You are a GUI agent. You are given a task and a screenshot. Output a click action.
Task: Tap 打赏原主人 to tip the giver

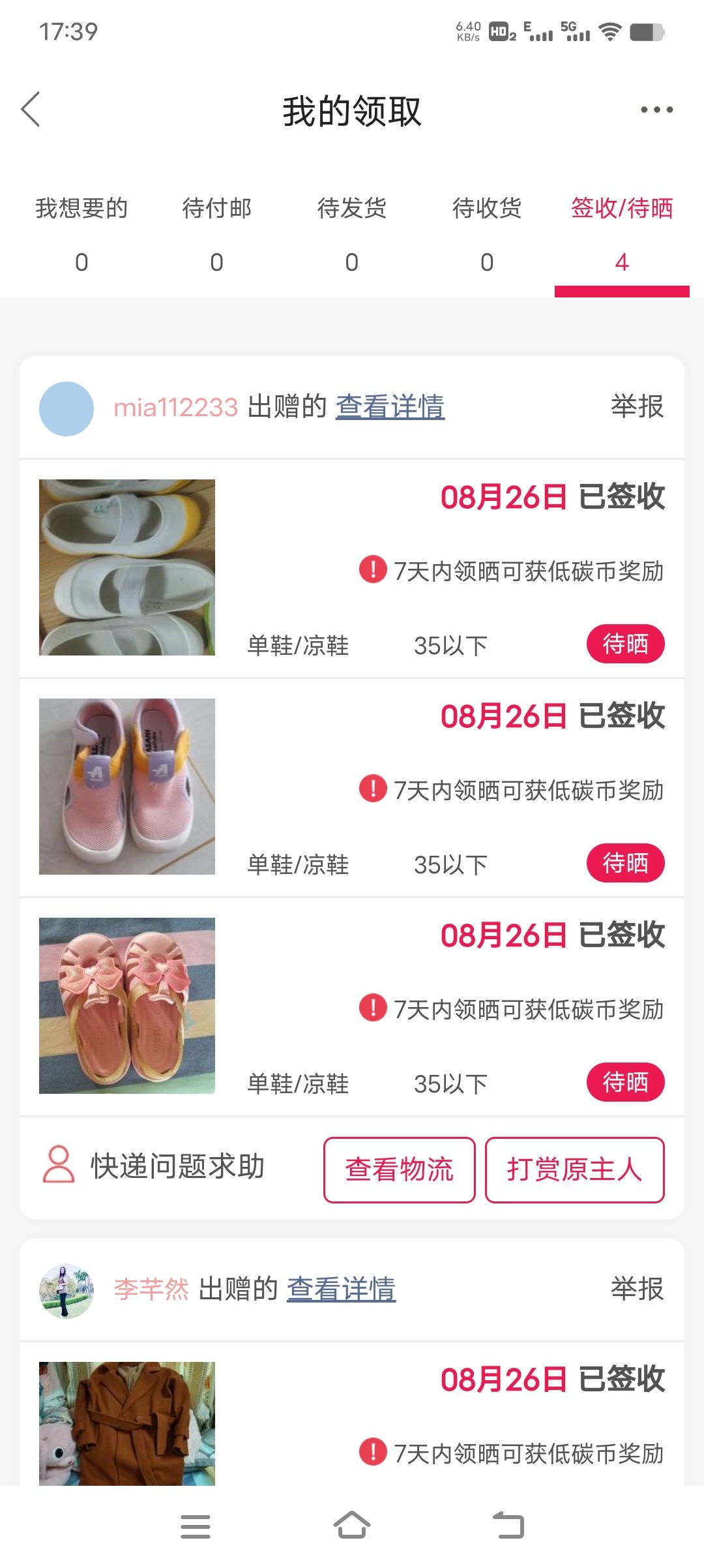(x=575, y=1169)
